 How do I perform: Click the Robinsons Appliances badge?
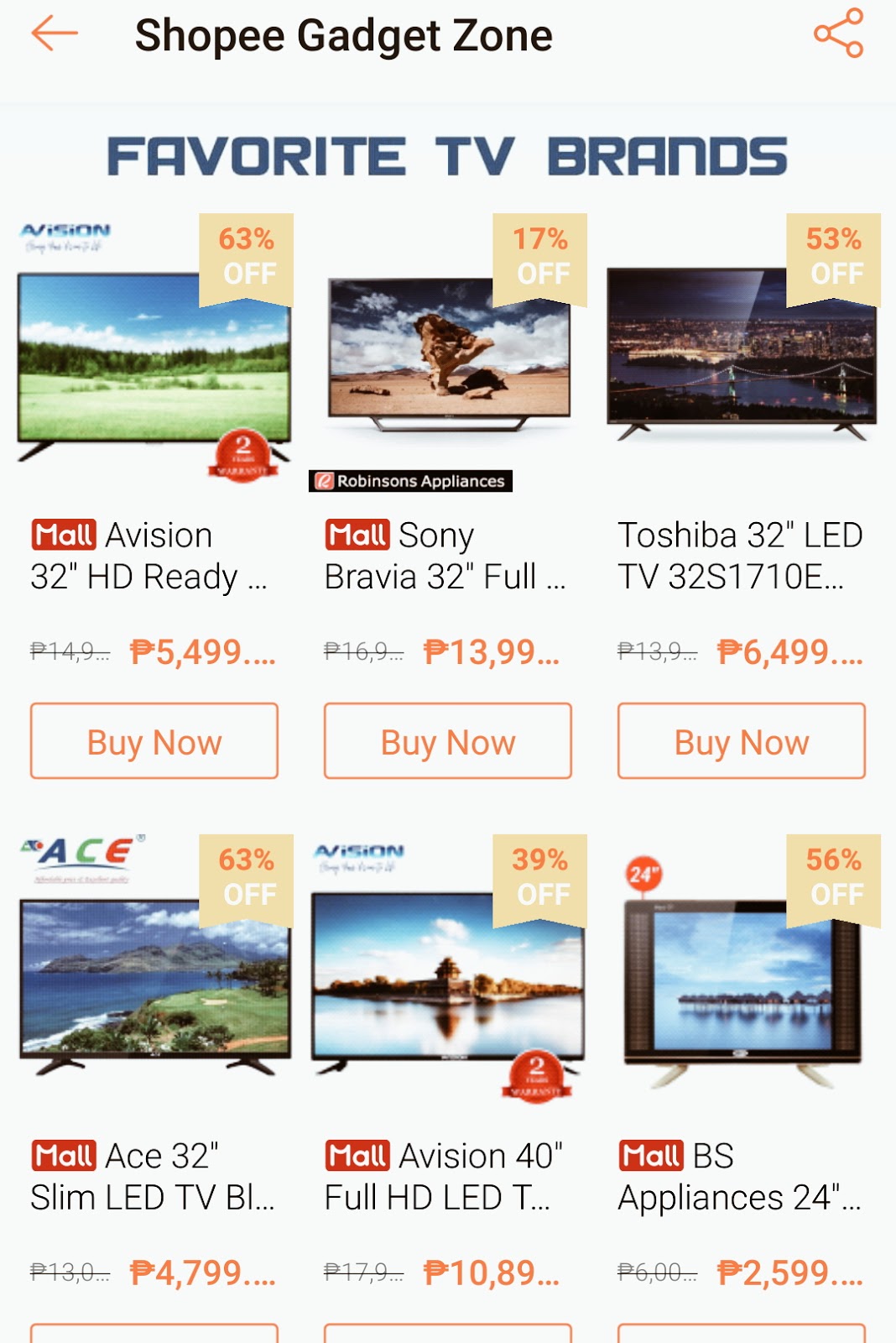point(411,481)
